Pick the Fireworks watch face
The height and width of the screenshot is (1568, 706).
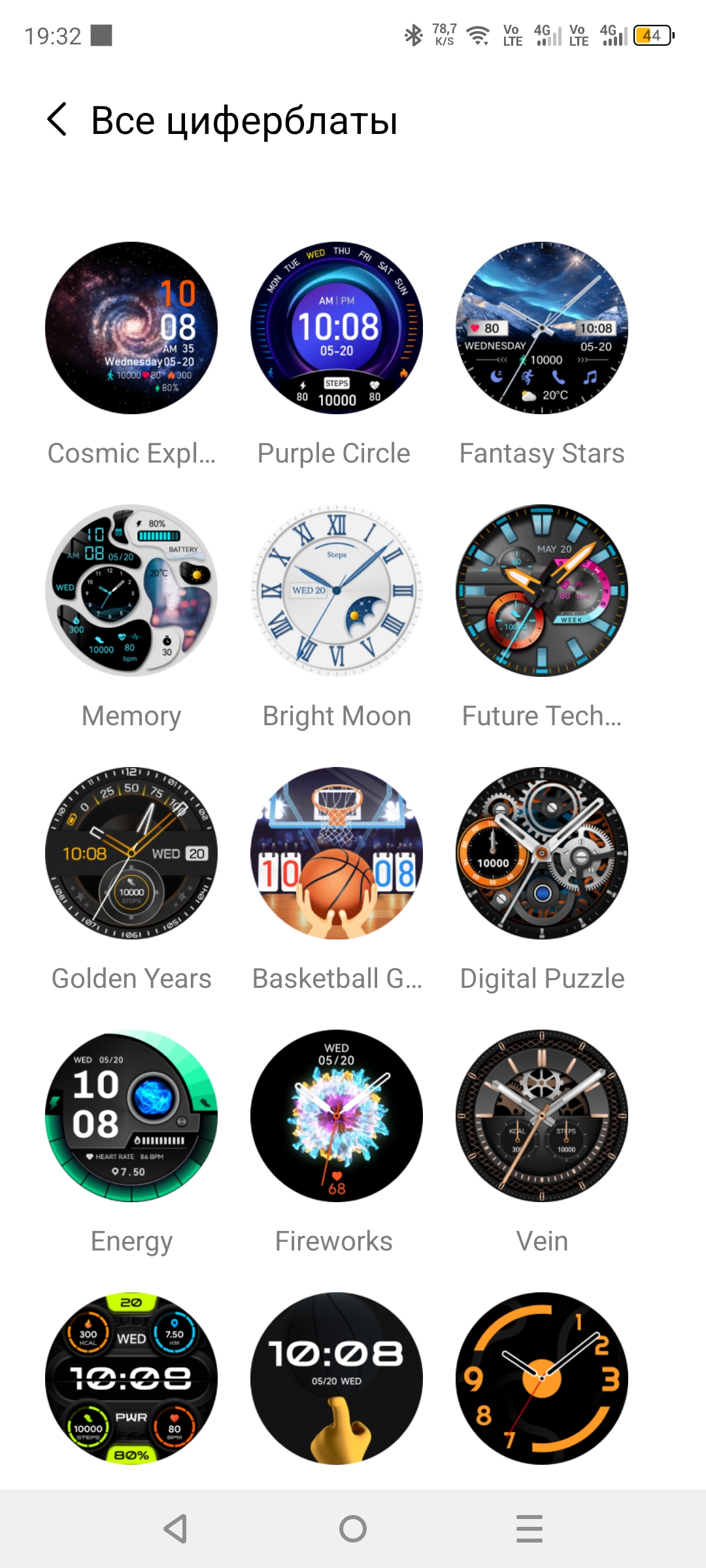pos(337,1116)
